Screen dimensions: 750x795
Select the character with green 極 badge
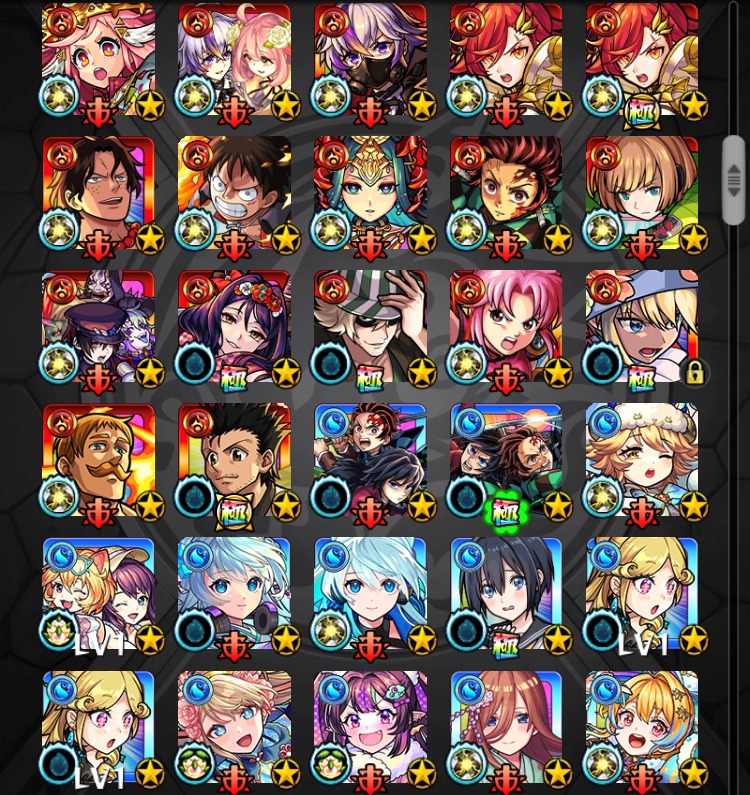pyautogui.click(x=506, y=461)
